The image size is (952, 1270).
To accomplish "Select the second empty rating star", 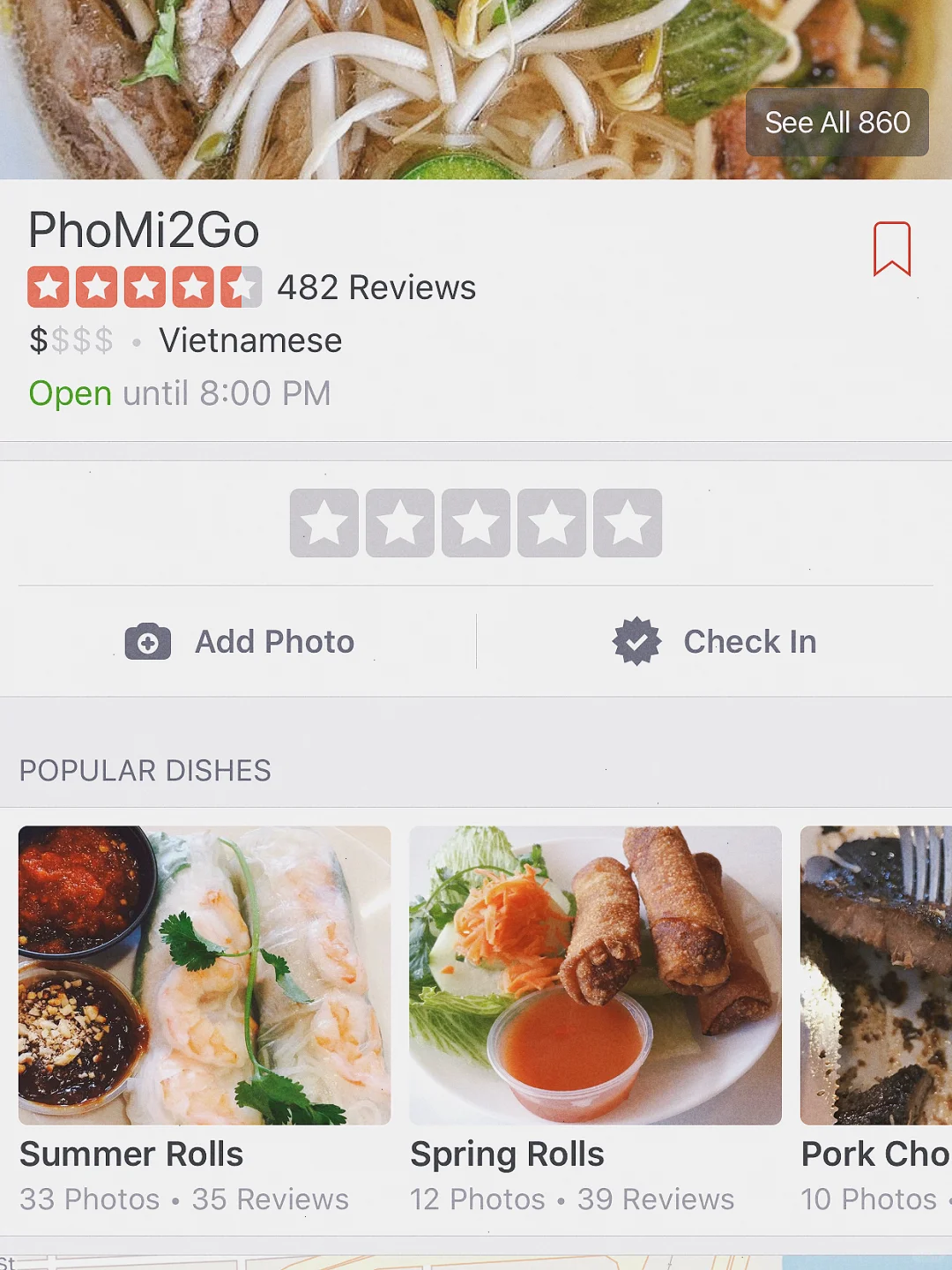I will [400, 522].
